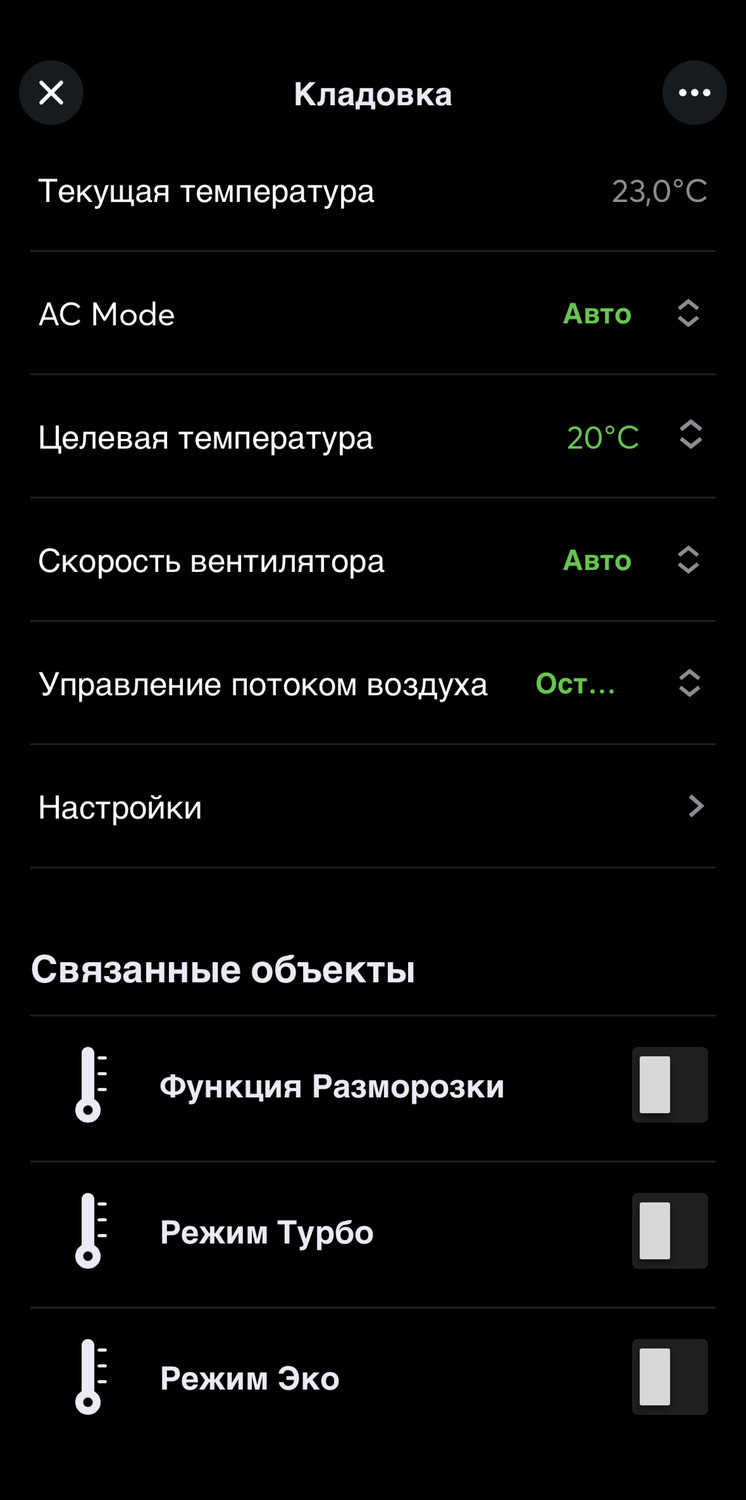The height and width of the screenshot is (1500, 746).
Task: Pick a Скорость вентилятора option
Action: 688,560
